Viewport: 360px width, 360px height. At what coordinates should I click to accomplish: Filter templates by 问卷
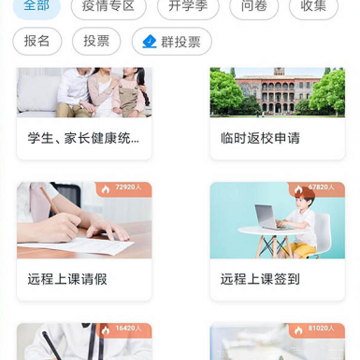click(254, 7)
